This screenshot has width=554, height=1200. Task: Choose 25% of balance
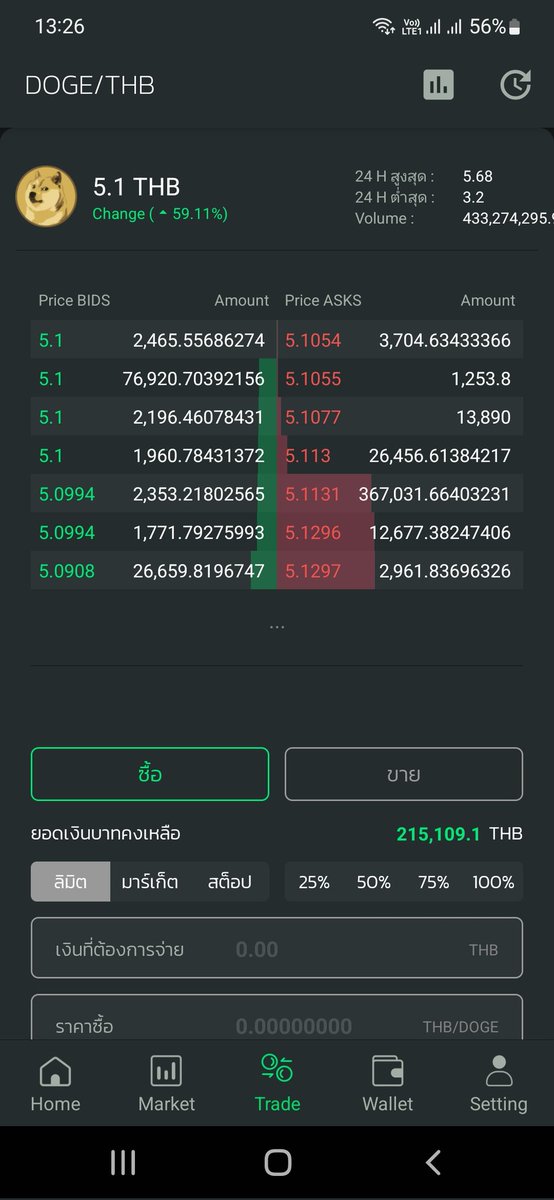[314, 882]
